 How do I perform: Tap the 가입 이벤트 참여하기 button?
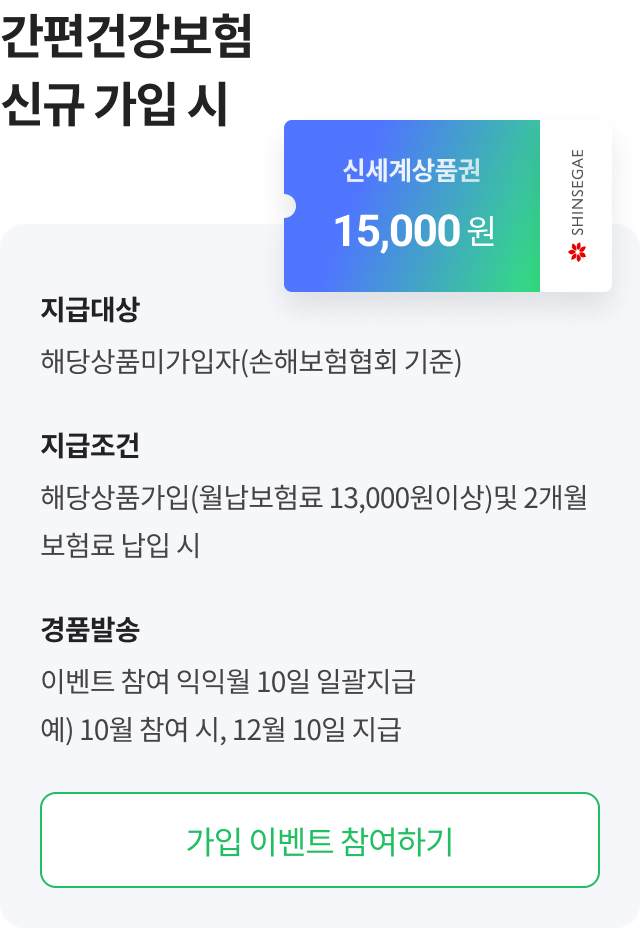click(x=320, y=840)
